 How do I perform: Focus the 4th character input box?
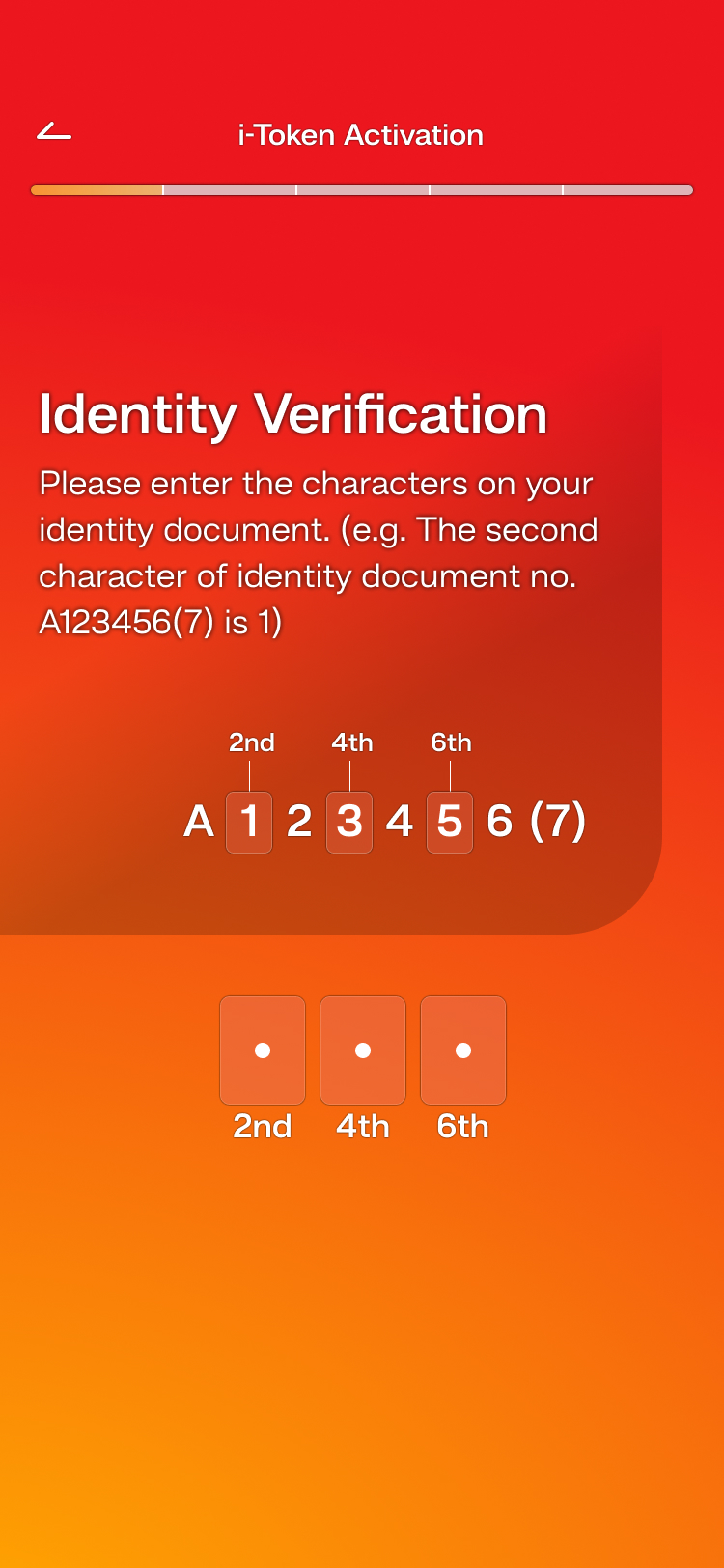pyautogui.click(x=363, y=1050)
